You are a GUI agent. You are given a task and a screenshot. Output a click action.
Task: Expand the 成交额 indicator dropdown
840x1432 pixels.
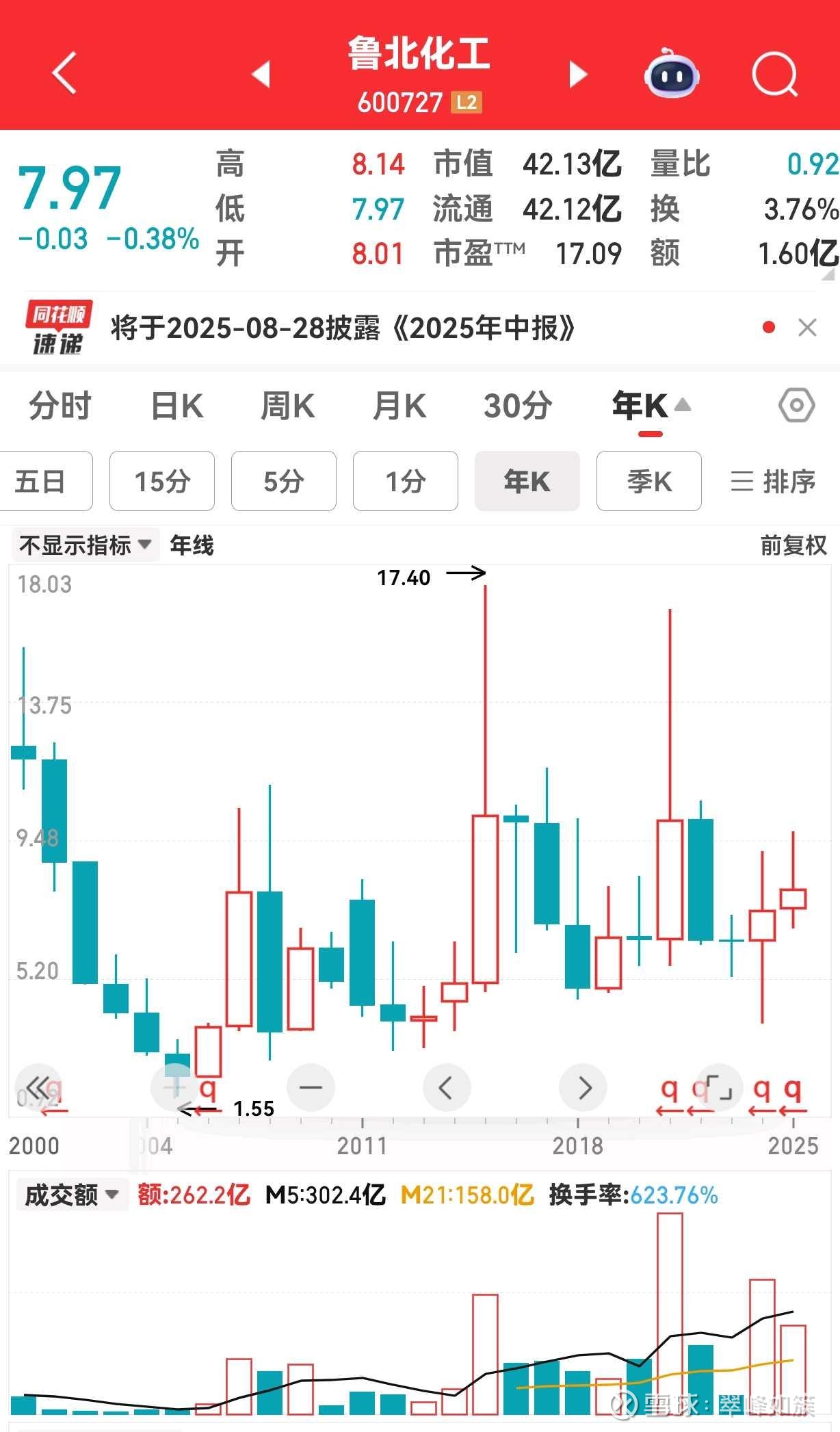[x=71, y=1195]
